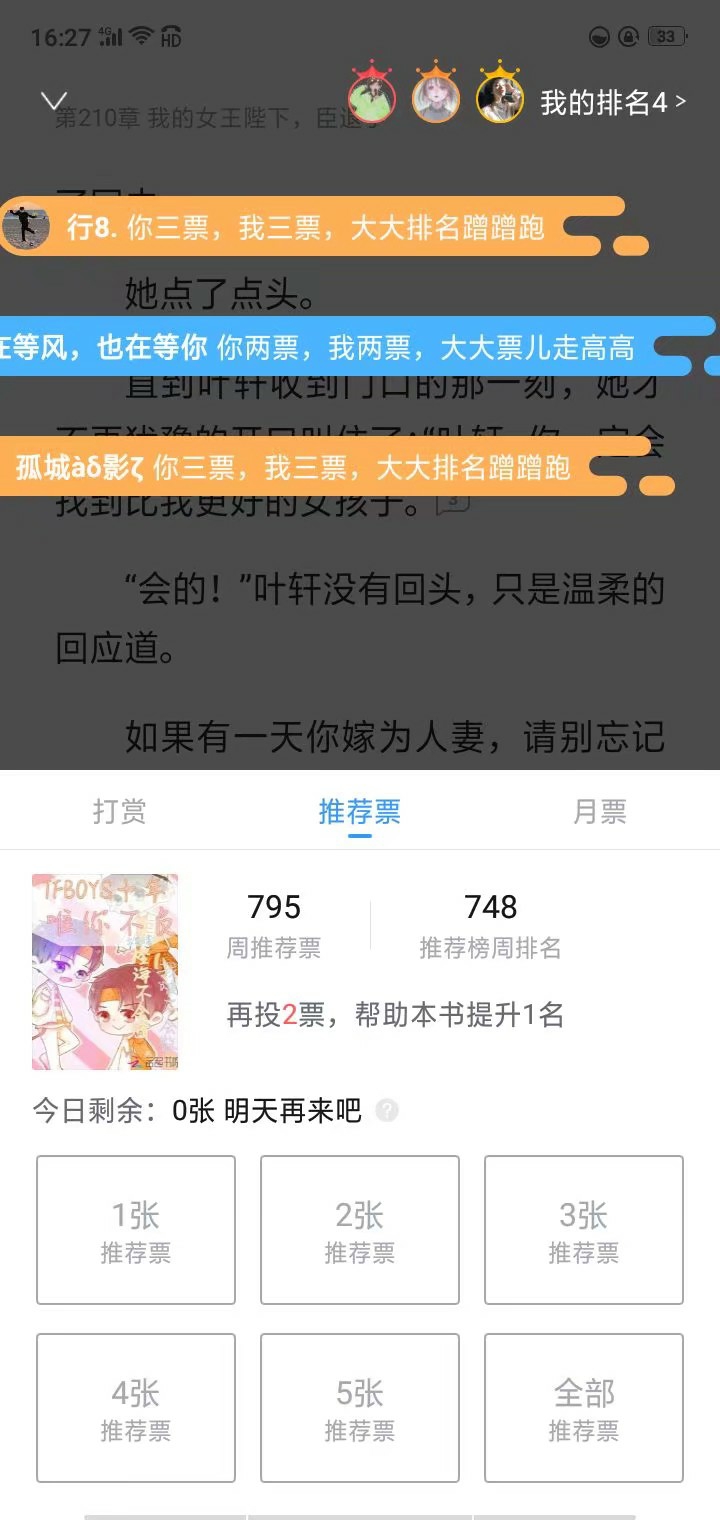Select the 推荐票 tab

(x=359, y=811)
